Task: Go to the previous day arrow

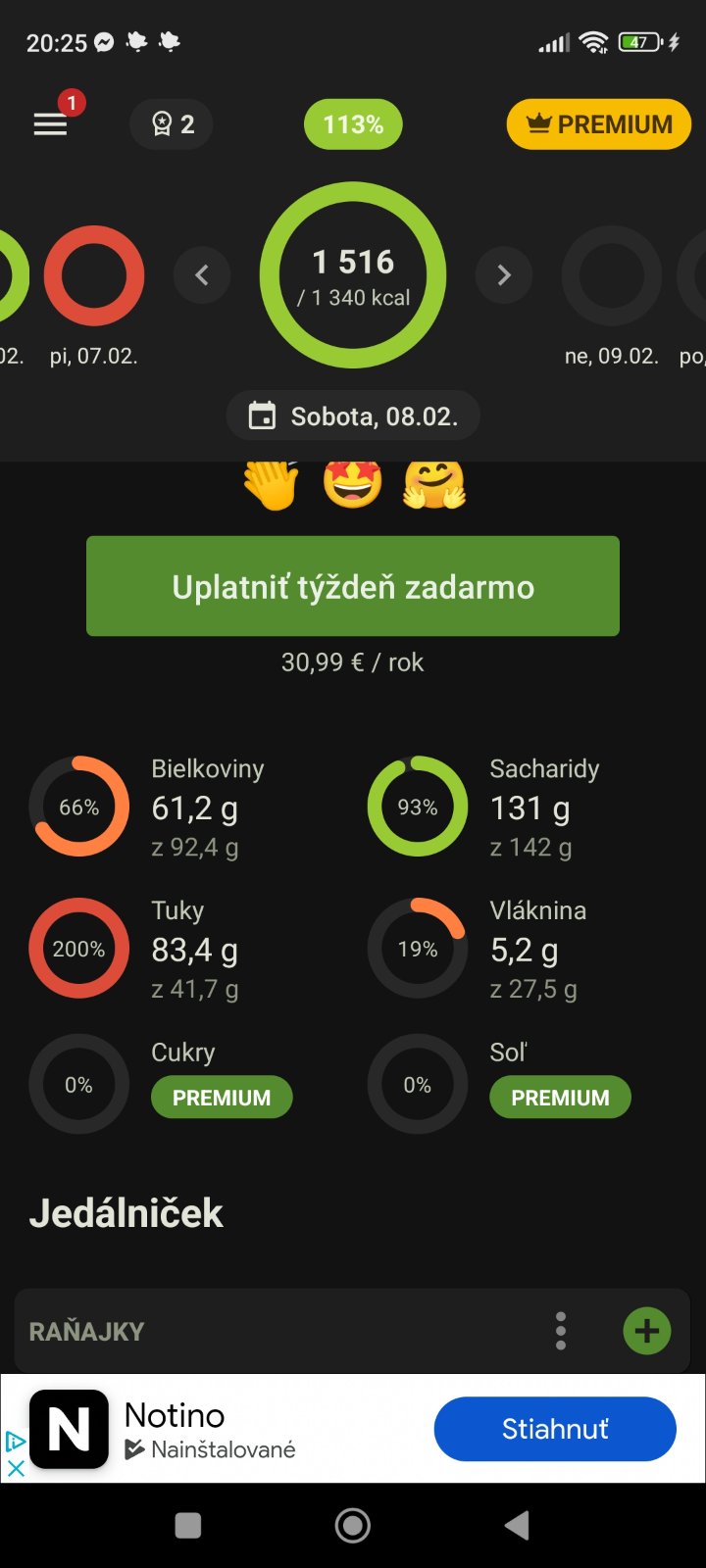Action: (202, 275)
